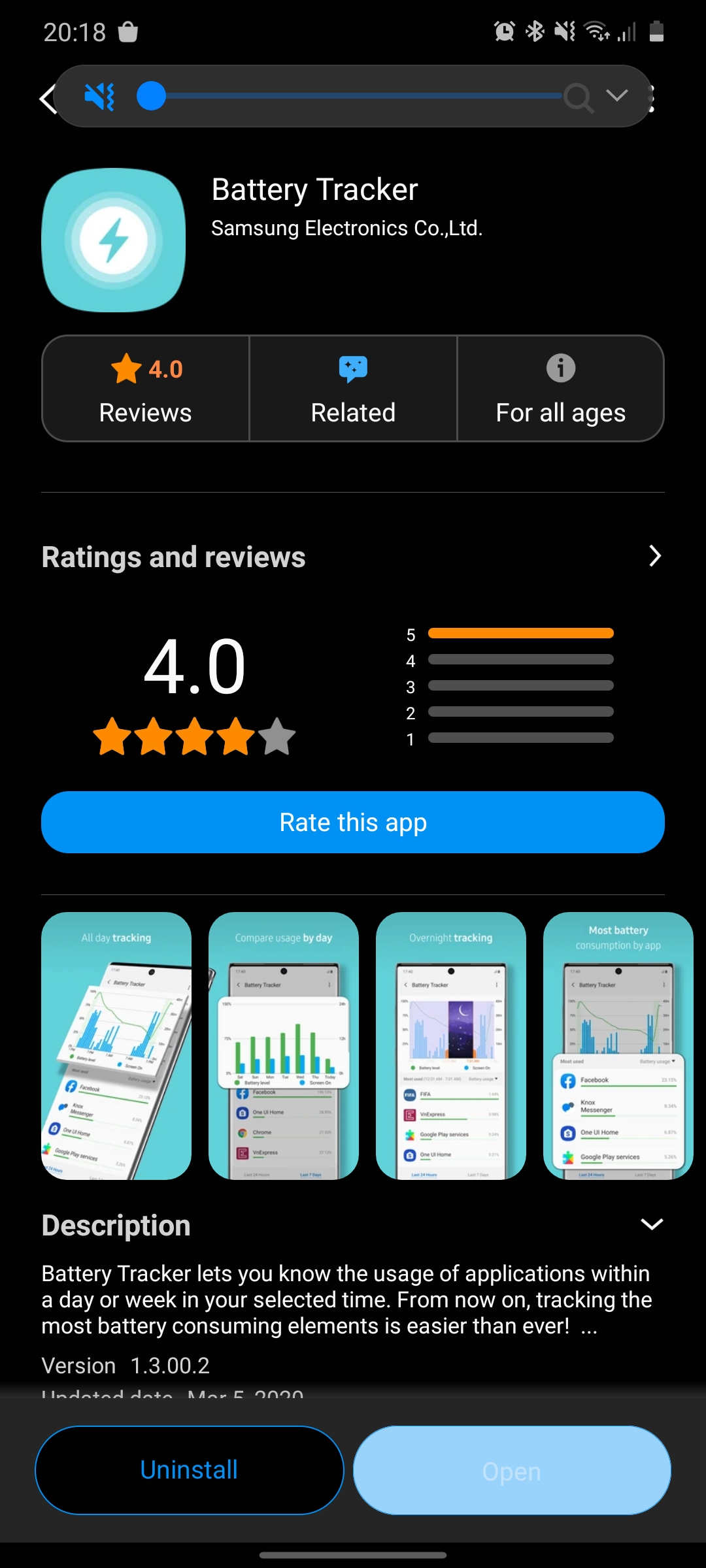This screenshot has width=706, height=1568.
Task: Tap the fourth orange rating star
Action: pyautogui.click(x=235, y=737)
